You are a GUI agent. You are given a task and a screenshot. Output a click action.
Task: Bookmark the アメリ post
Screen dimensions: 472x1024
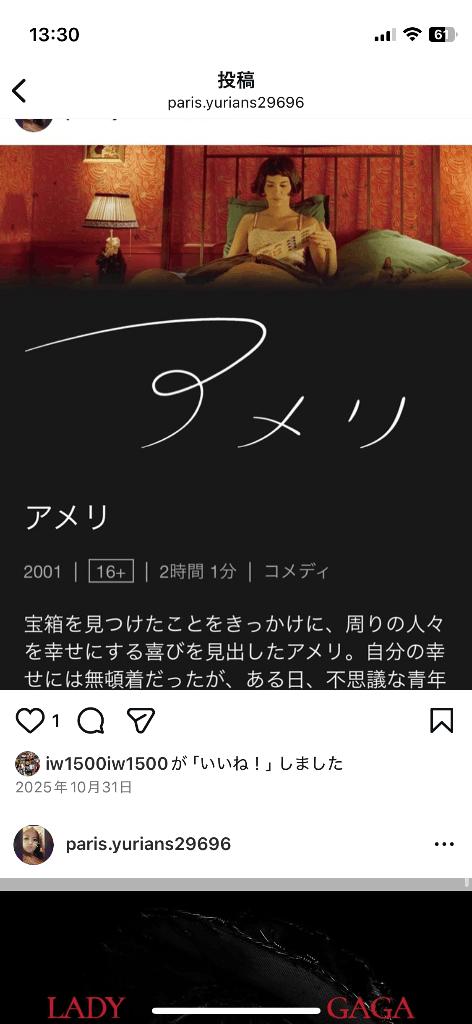442,720
